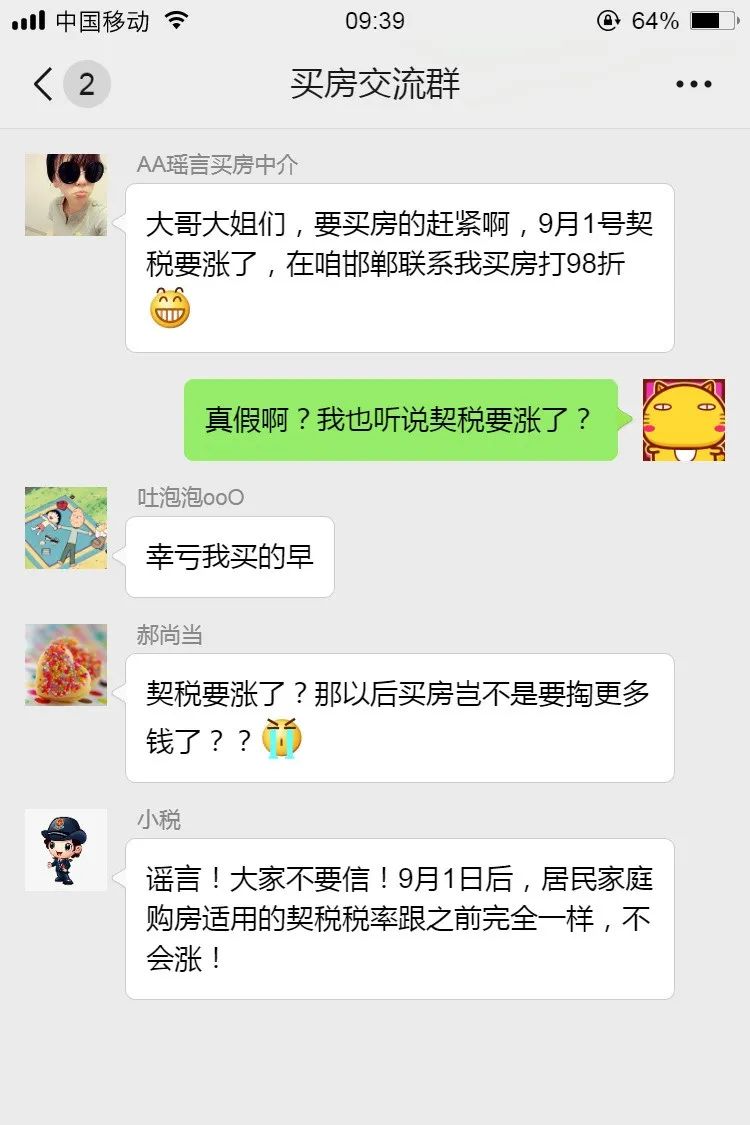This screenshot has width=750, height=1125.
Task: Open my own cat avatar profile
Action: [684, 420]
